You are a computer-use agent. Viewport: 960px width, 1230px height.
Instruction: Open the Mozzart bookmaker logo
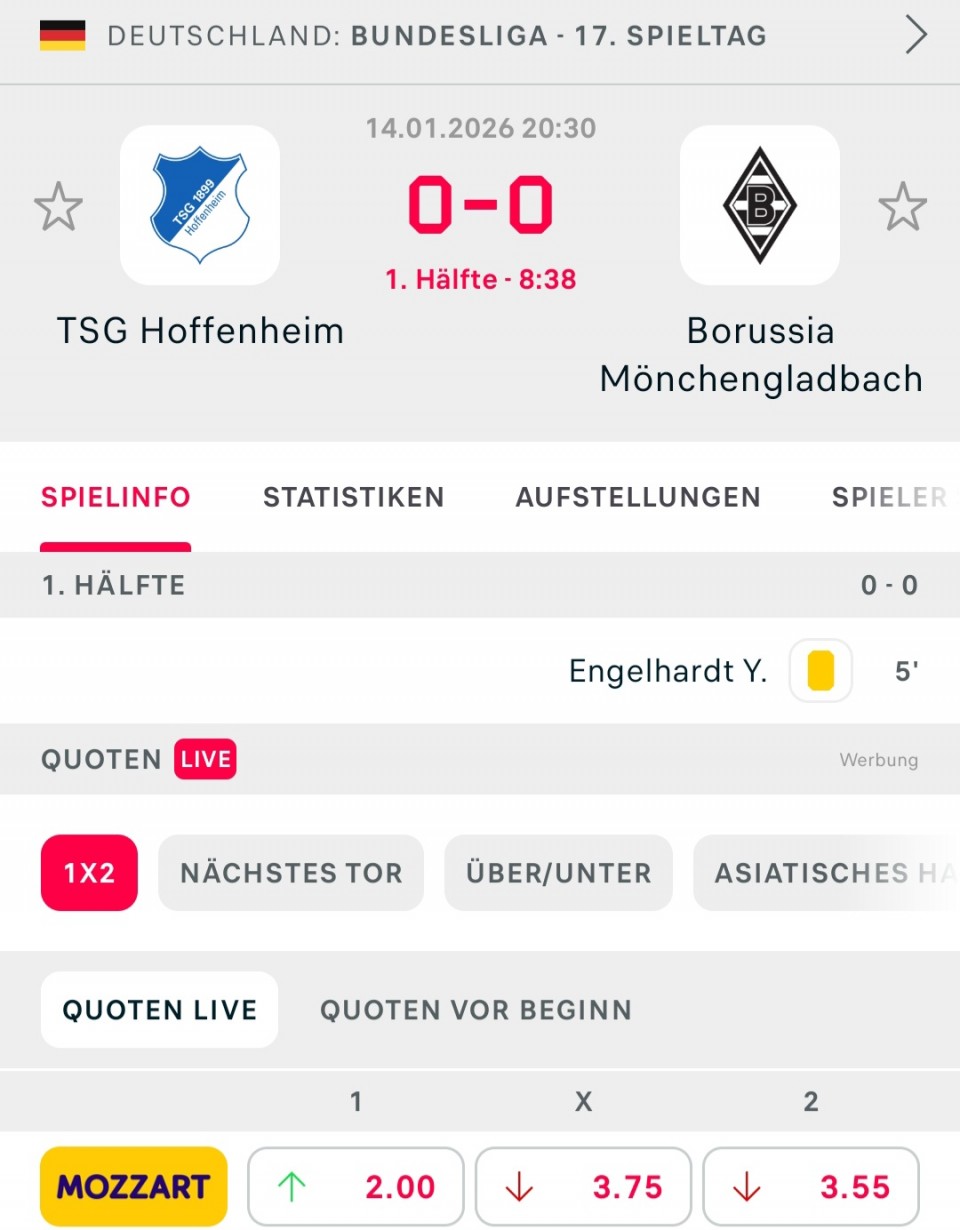(x=134, y=1187)
